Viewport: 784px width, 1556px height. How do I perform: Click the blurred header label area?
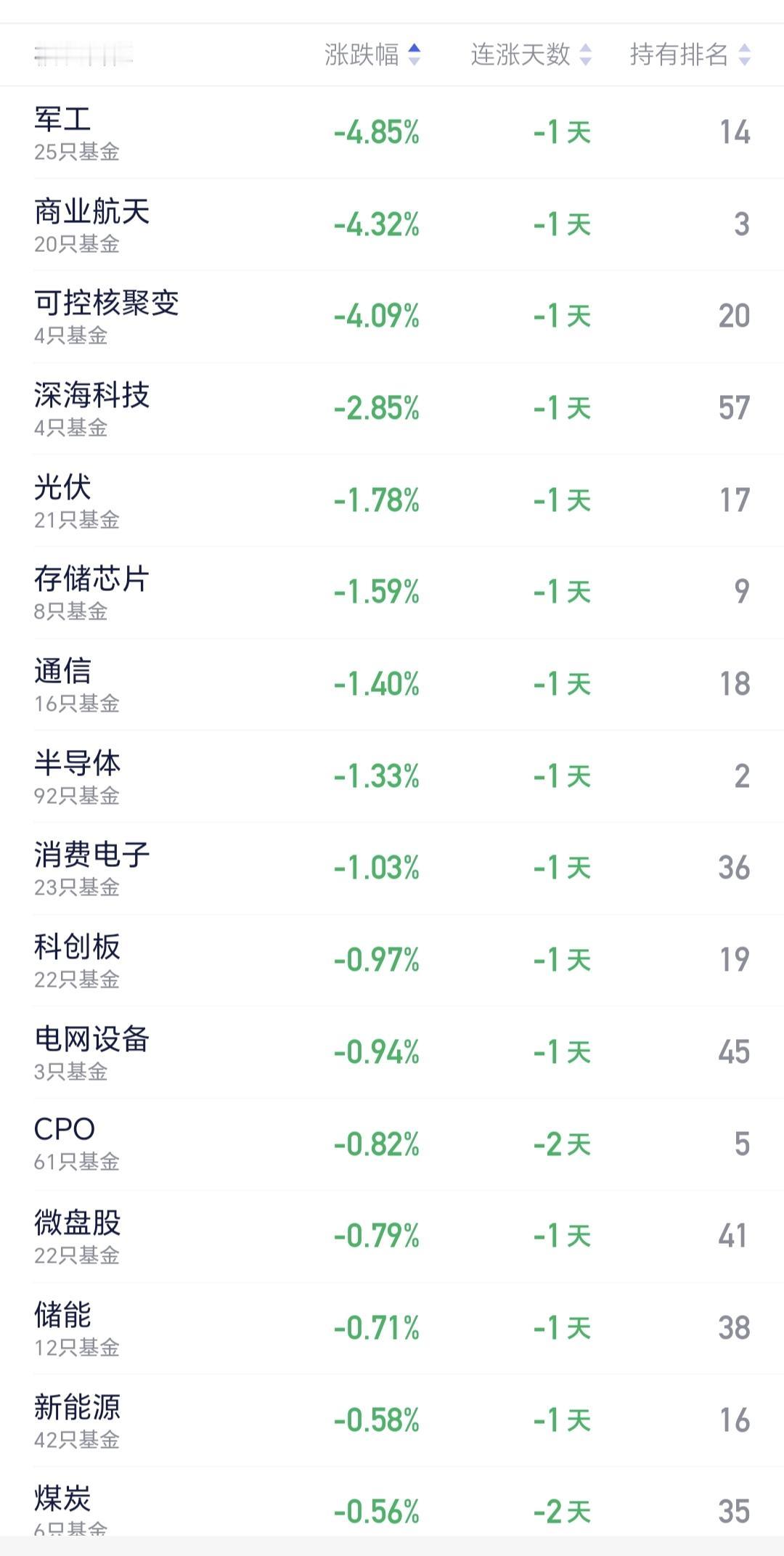pos(83,54)
